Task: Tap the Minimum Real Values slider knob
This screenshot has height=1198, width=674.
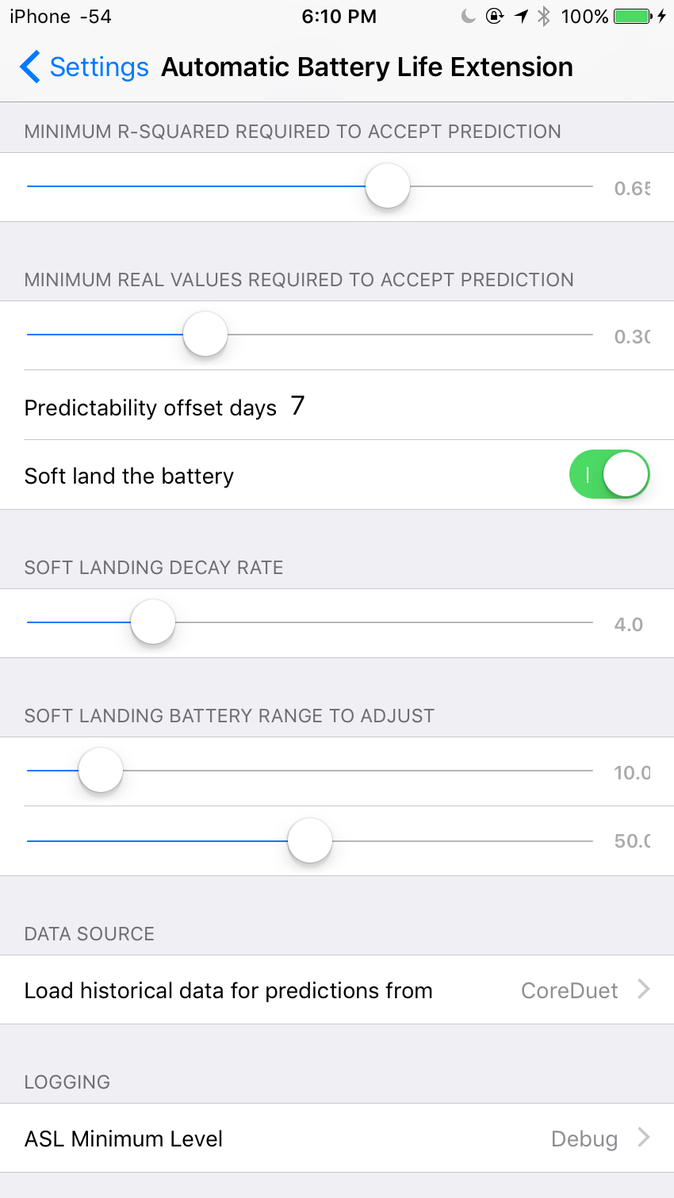Action: [x=205, y=335]
